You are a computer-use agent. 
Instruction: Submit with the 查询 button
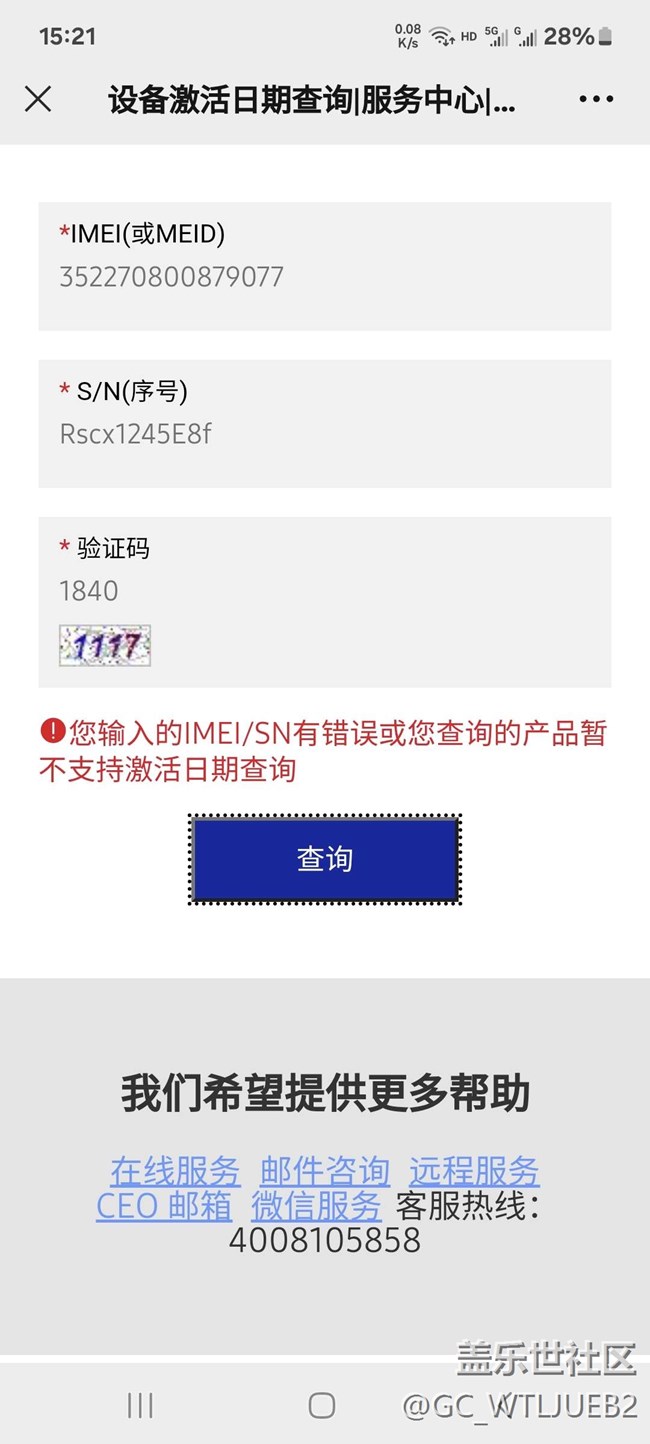tap(325, 859)
